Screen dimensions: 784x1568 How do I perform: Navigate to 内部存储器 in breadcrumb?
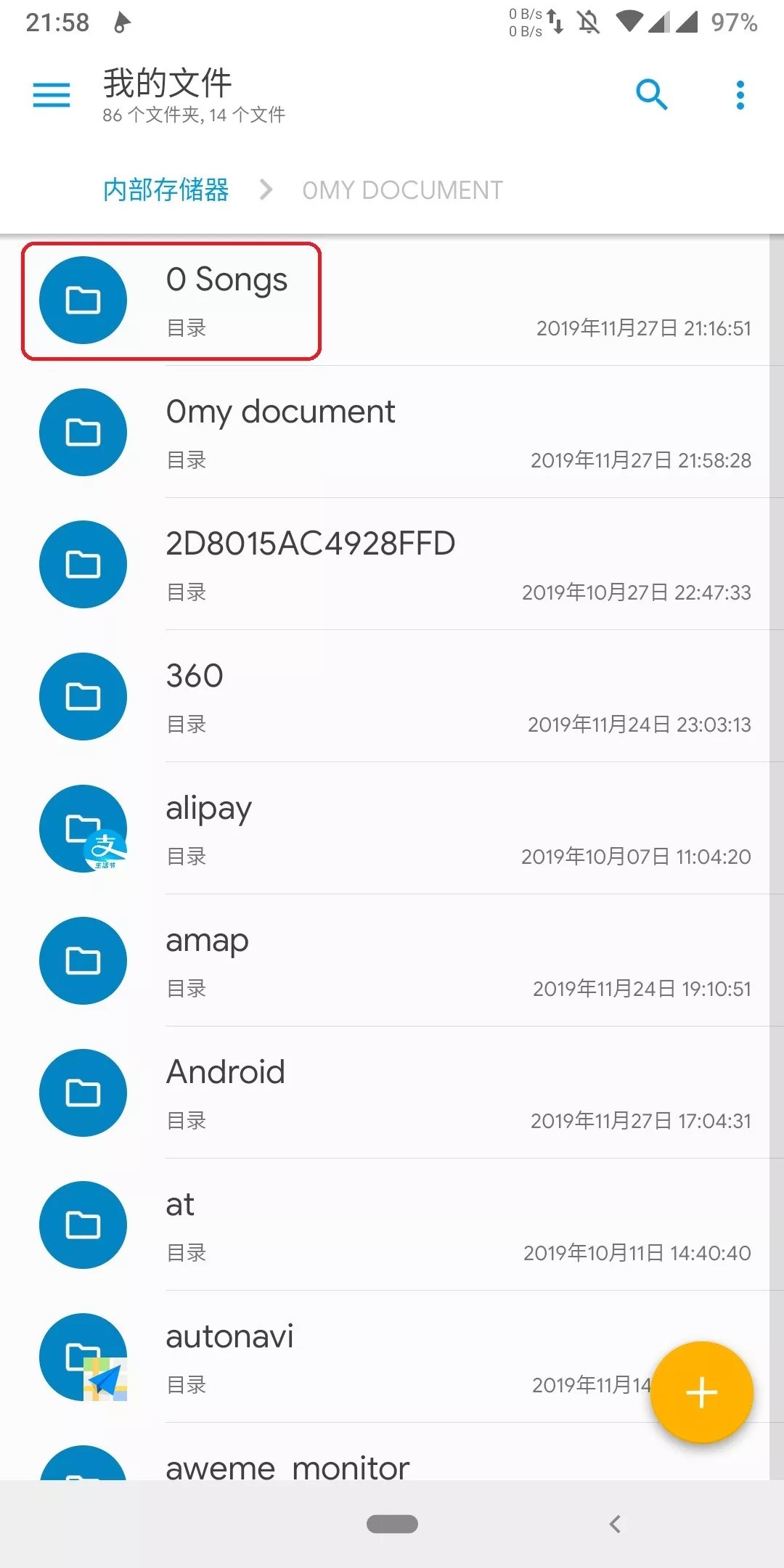pyautogui.click(x=166, y=189)
